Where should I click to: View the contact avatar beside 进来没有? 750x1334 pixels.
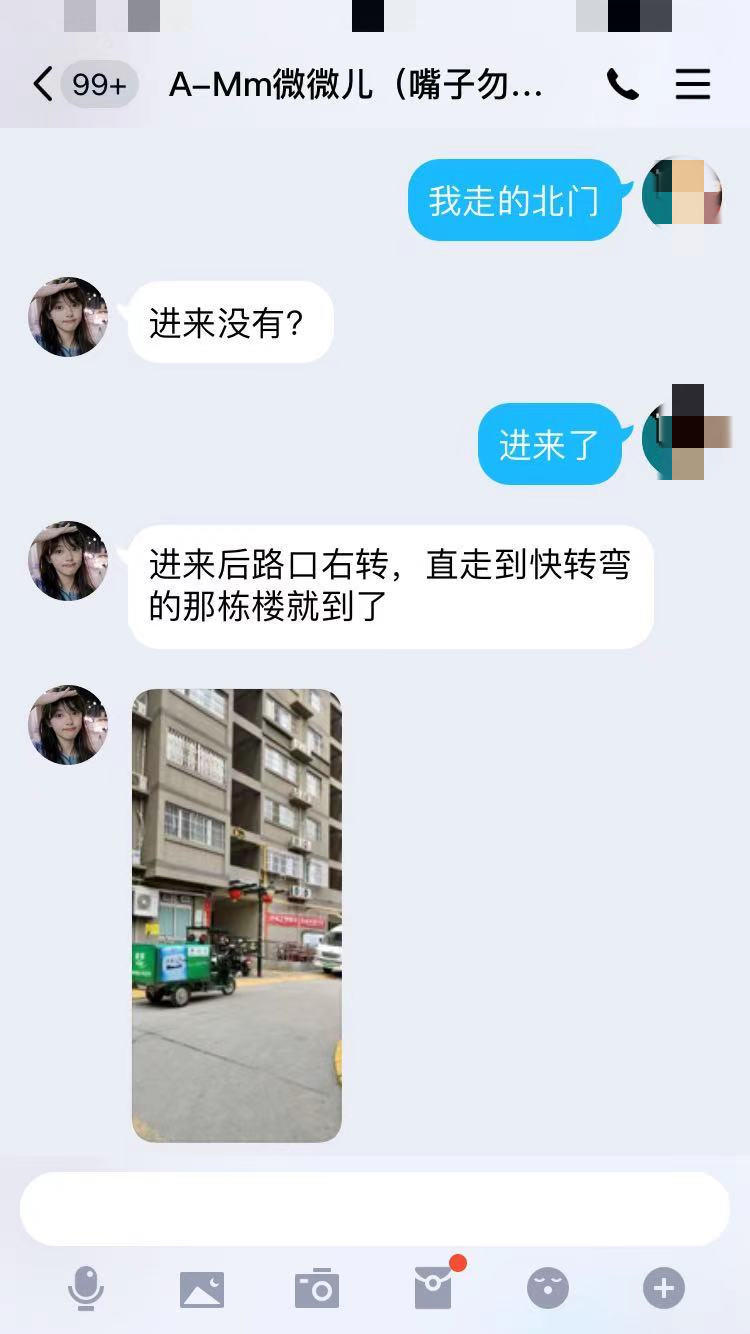(x=67, y=317)
